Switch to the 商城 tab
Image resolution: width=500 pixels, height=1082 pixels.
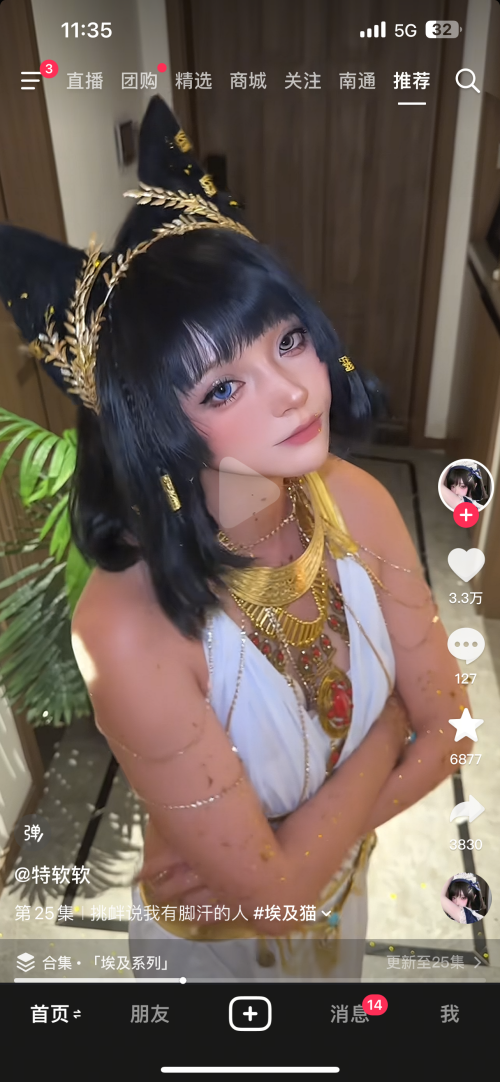click(x=248, y=81)
